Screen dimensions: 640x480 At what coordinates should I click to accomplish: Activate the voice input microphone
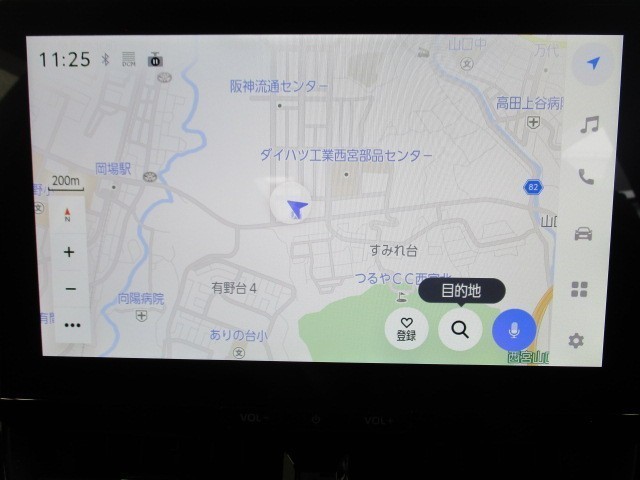(x=514, y=329)
